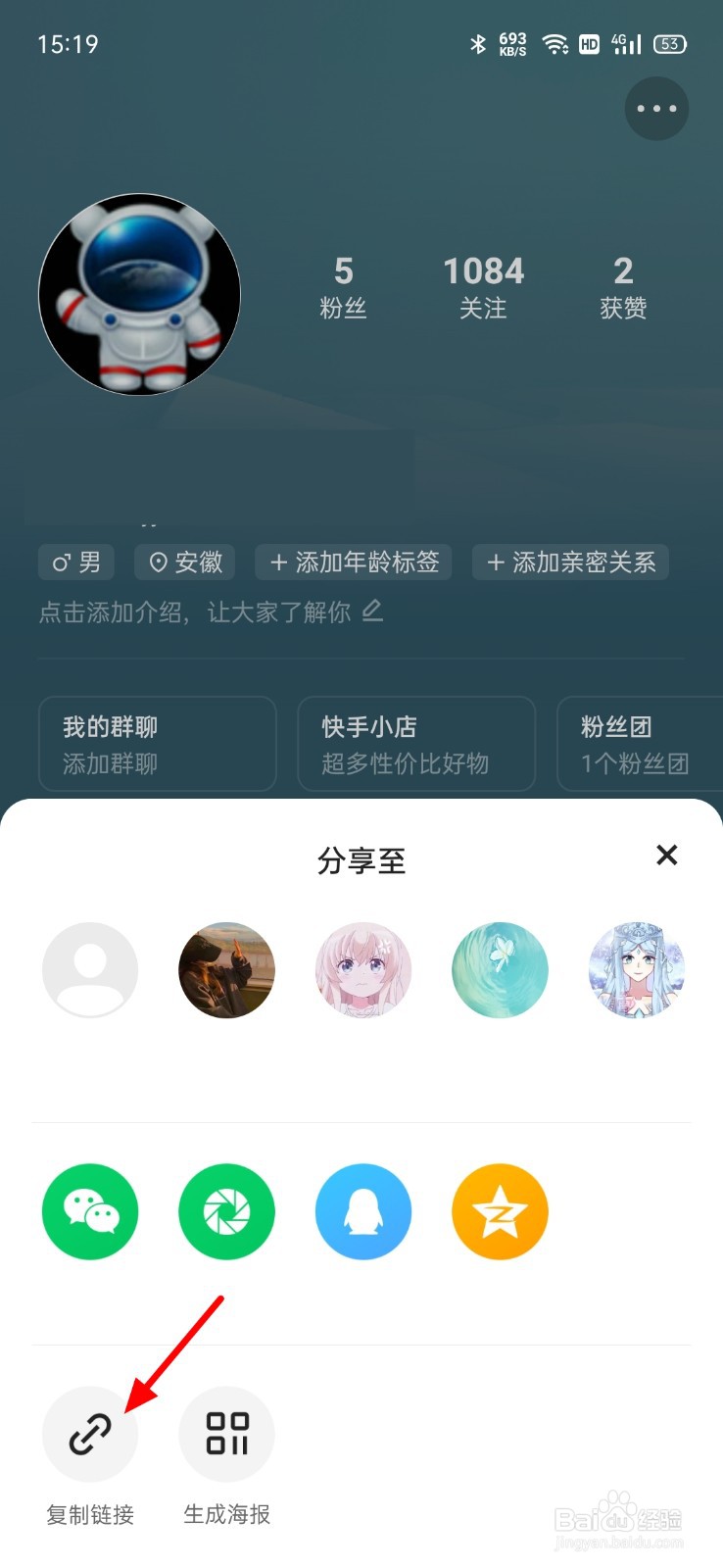723x1568 pixels.
Task: Tap the 安徽 location tag
Action: tap(184, 562)
